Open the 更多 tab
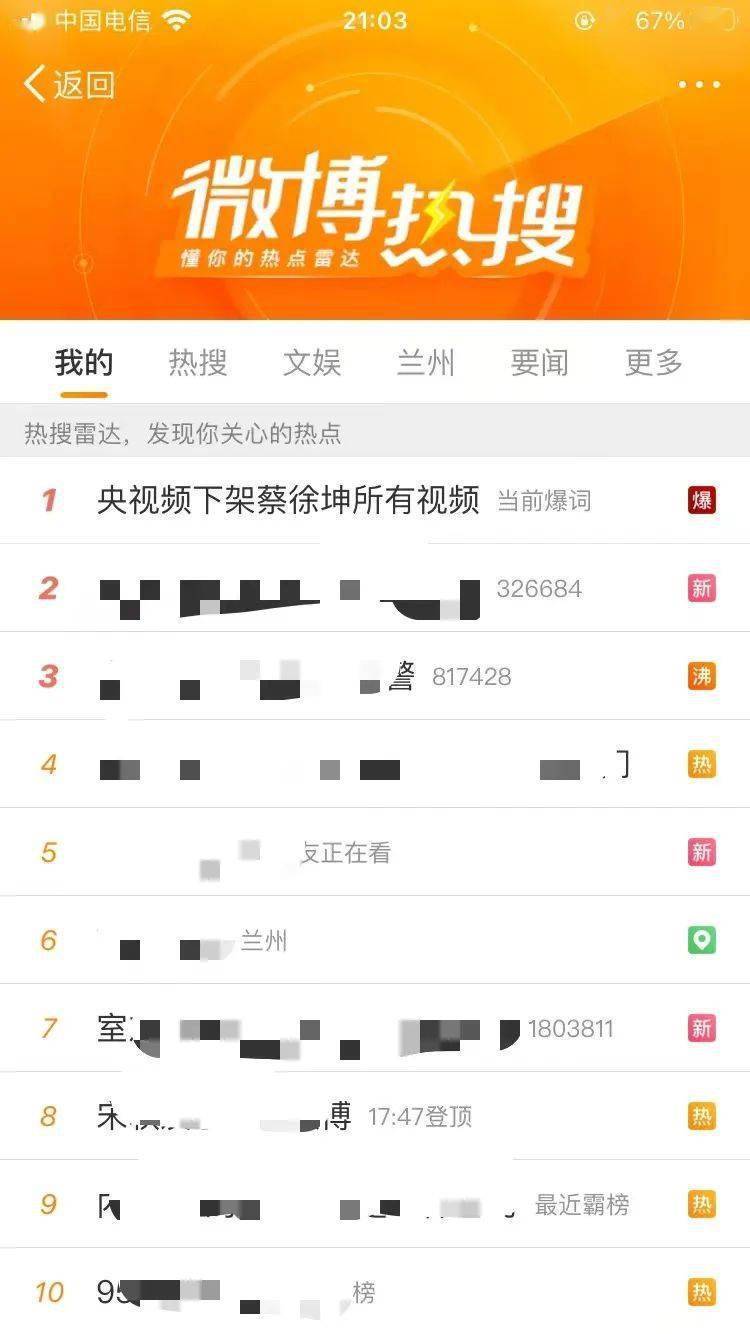This screenshot has height=1334, width=750. tap(654, 363)
